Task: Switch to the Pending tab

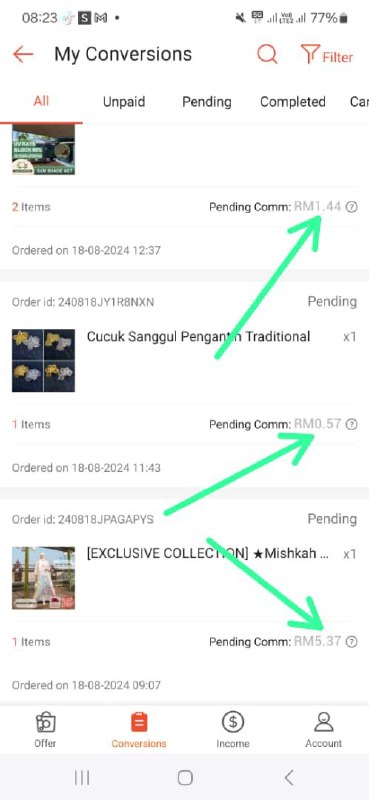Action: click(x=207, y=102)
